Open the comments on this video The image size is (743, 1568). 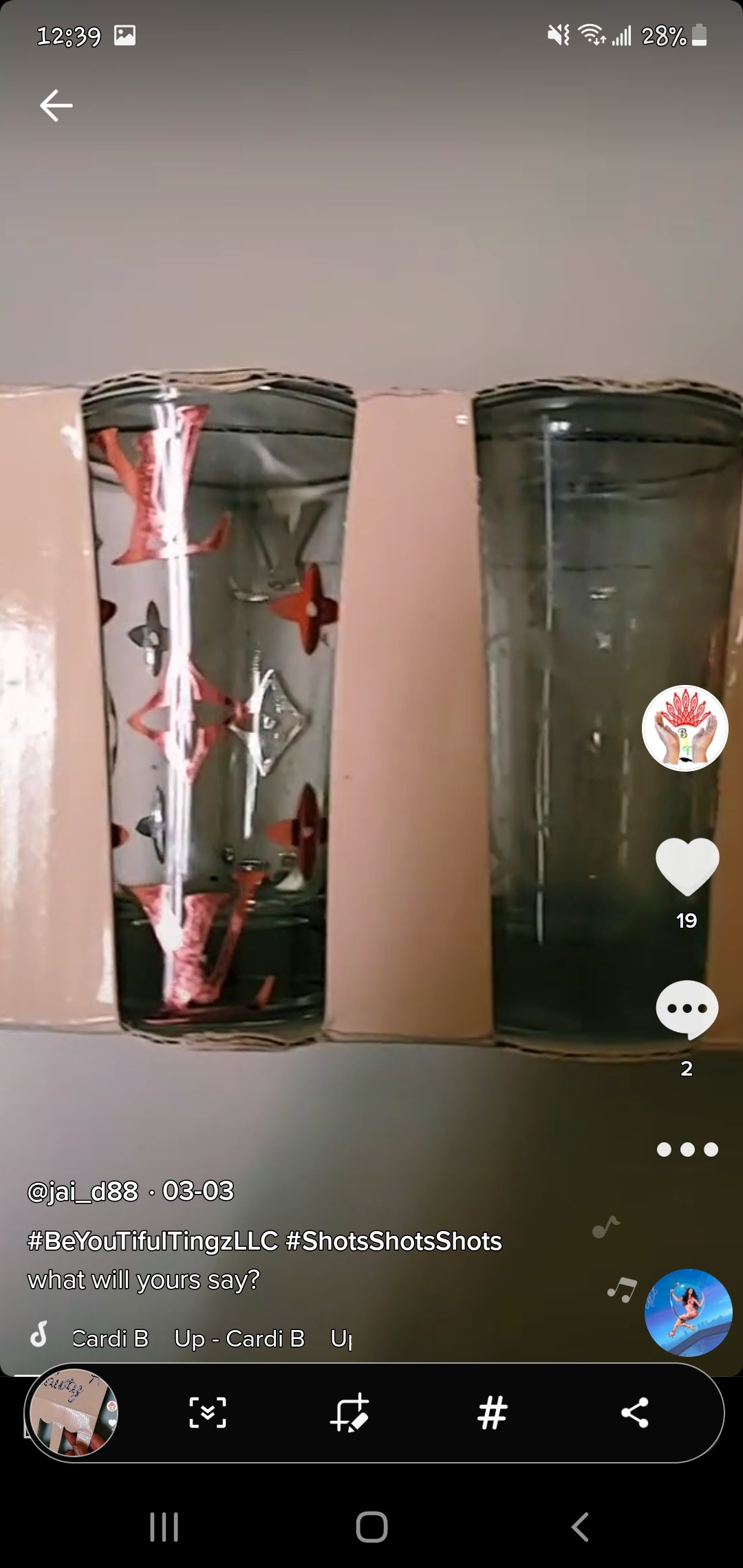[x=687, y=1009]
